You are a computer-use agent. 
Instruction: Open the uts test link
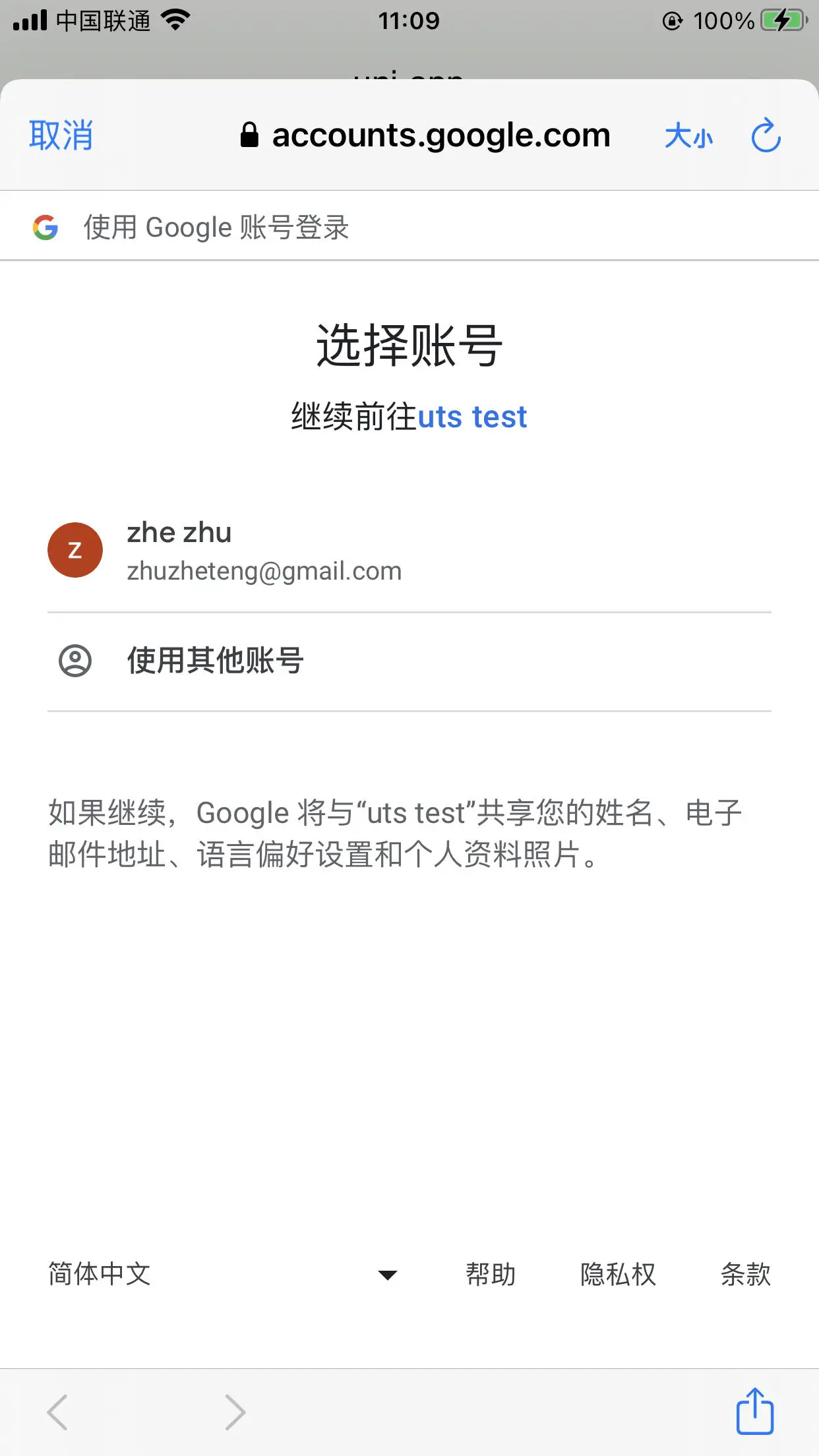[x=472, y=417]
